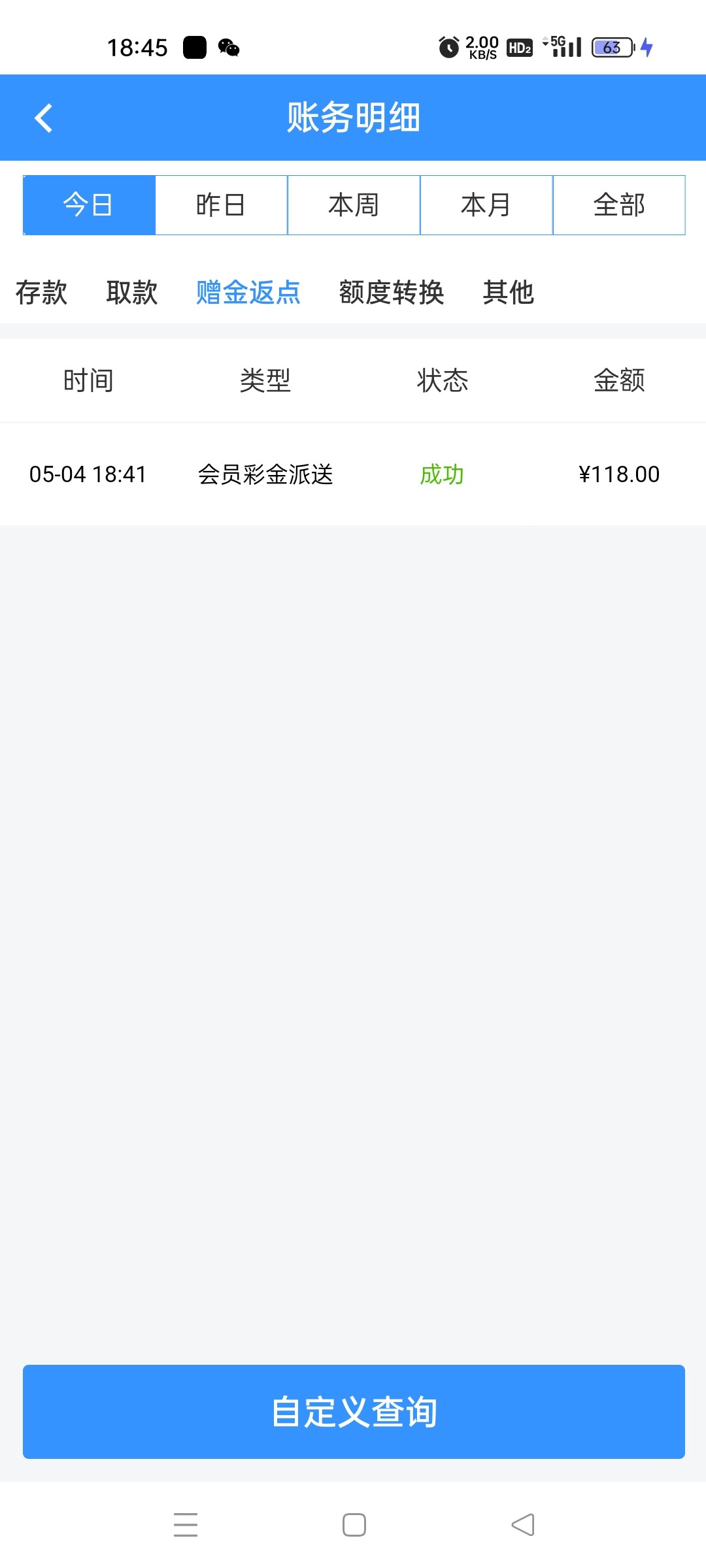The image size is (706, 1568).
Task: Switch to the 本月 date filter
Action: (x=486, y=204)
